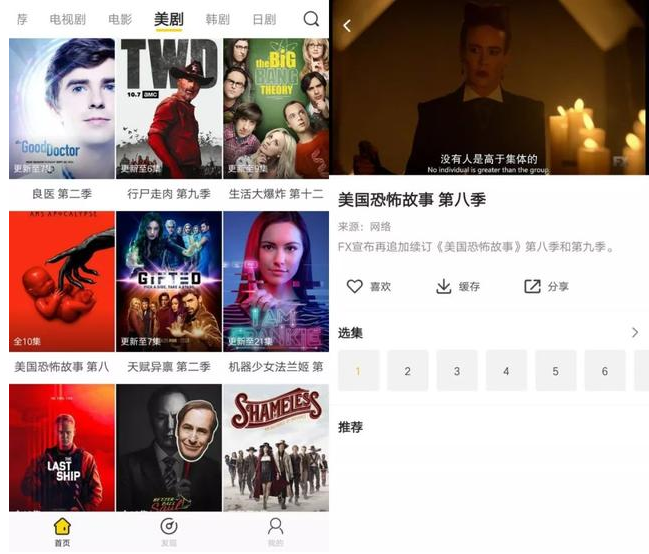Select episode 3
This screenshot has height=554, width=649.
[457, 371]
